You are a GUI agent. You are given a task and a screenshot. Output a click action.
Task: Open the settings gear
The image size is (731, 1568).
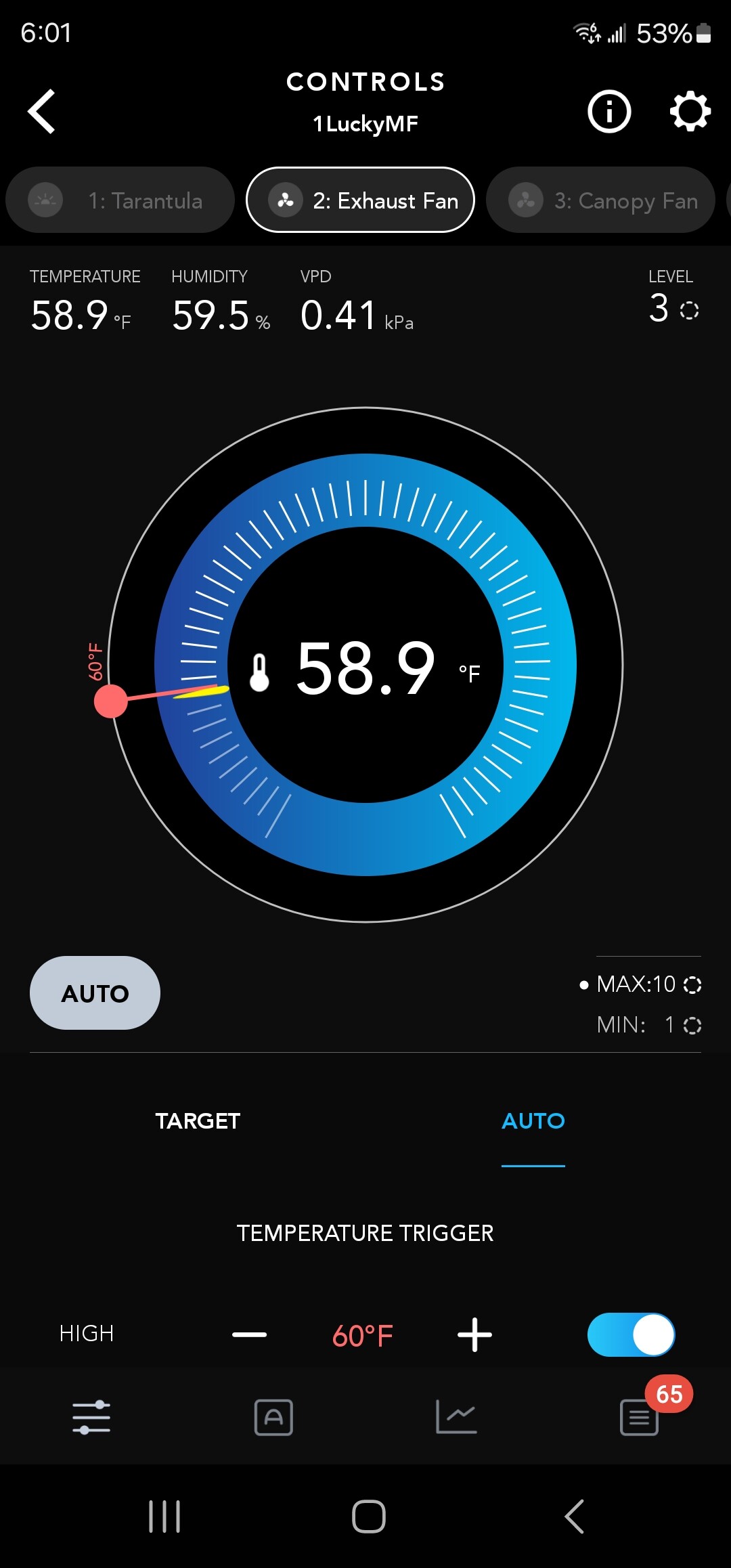click(690, 112)
